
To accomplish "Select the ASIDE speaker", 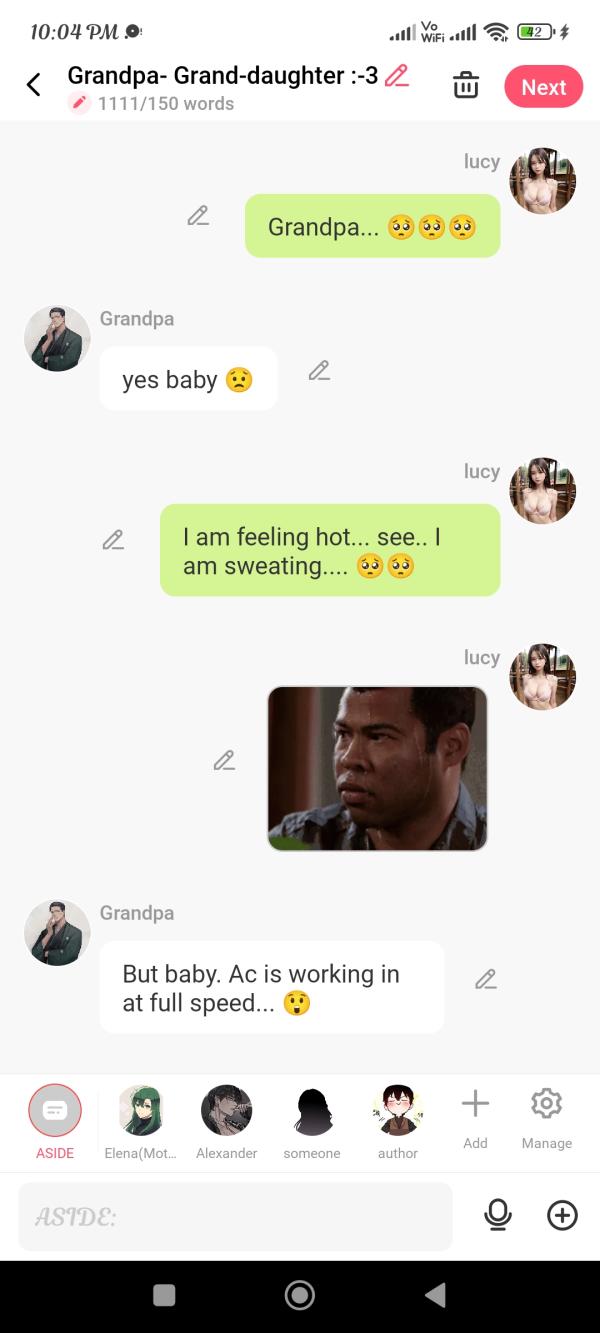I will [x=55, y=1111].
